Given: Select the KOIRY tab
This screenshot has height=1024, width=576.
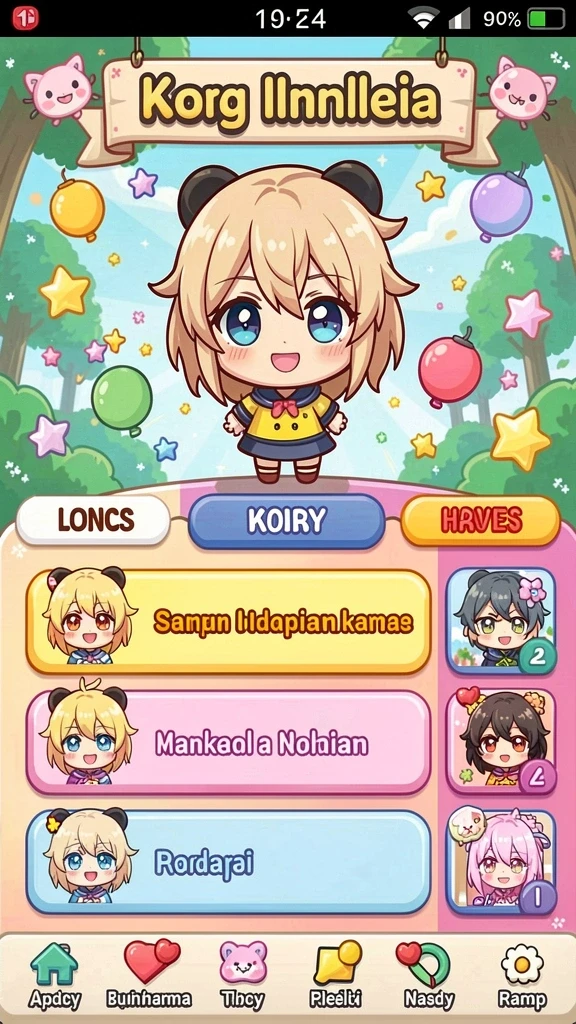Looking at the screenshot, I should tap(287, 520).
